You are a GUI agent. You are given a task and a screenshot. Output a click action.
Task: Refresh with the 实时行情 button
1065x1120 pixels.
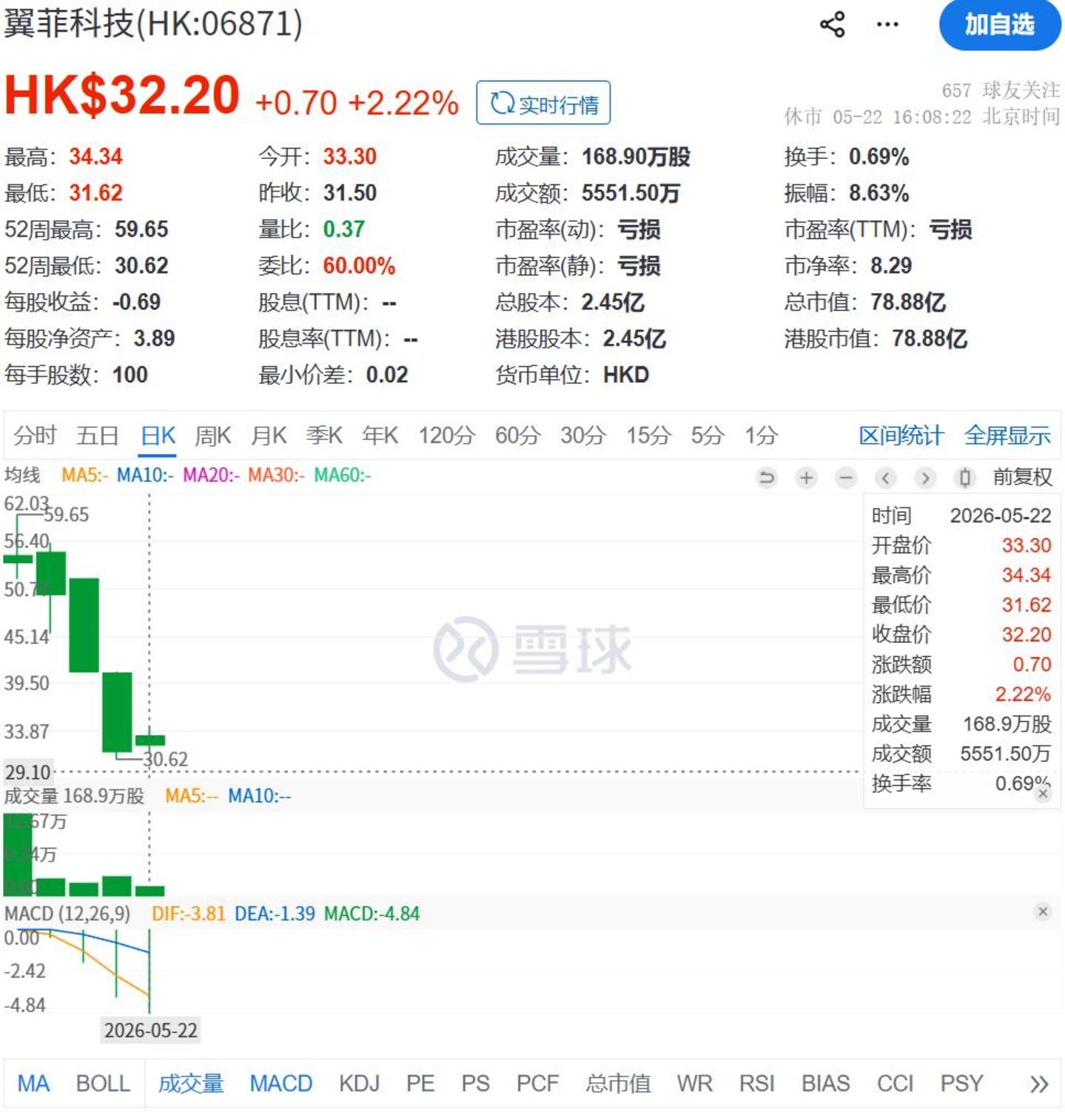tap(543, 103)
